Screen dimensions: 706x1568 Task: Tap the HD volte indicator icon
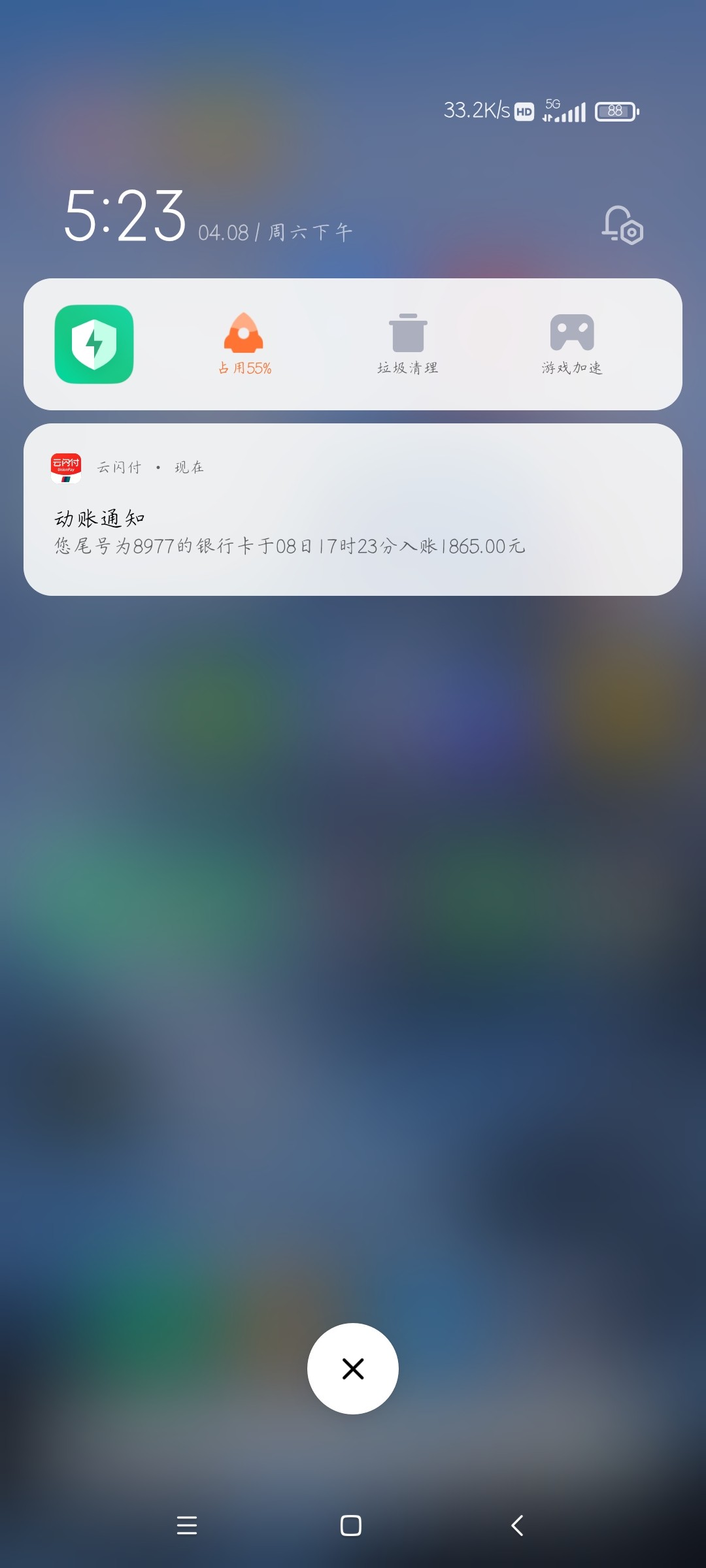tap(523, 112)
